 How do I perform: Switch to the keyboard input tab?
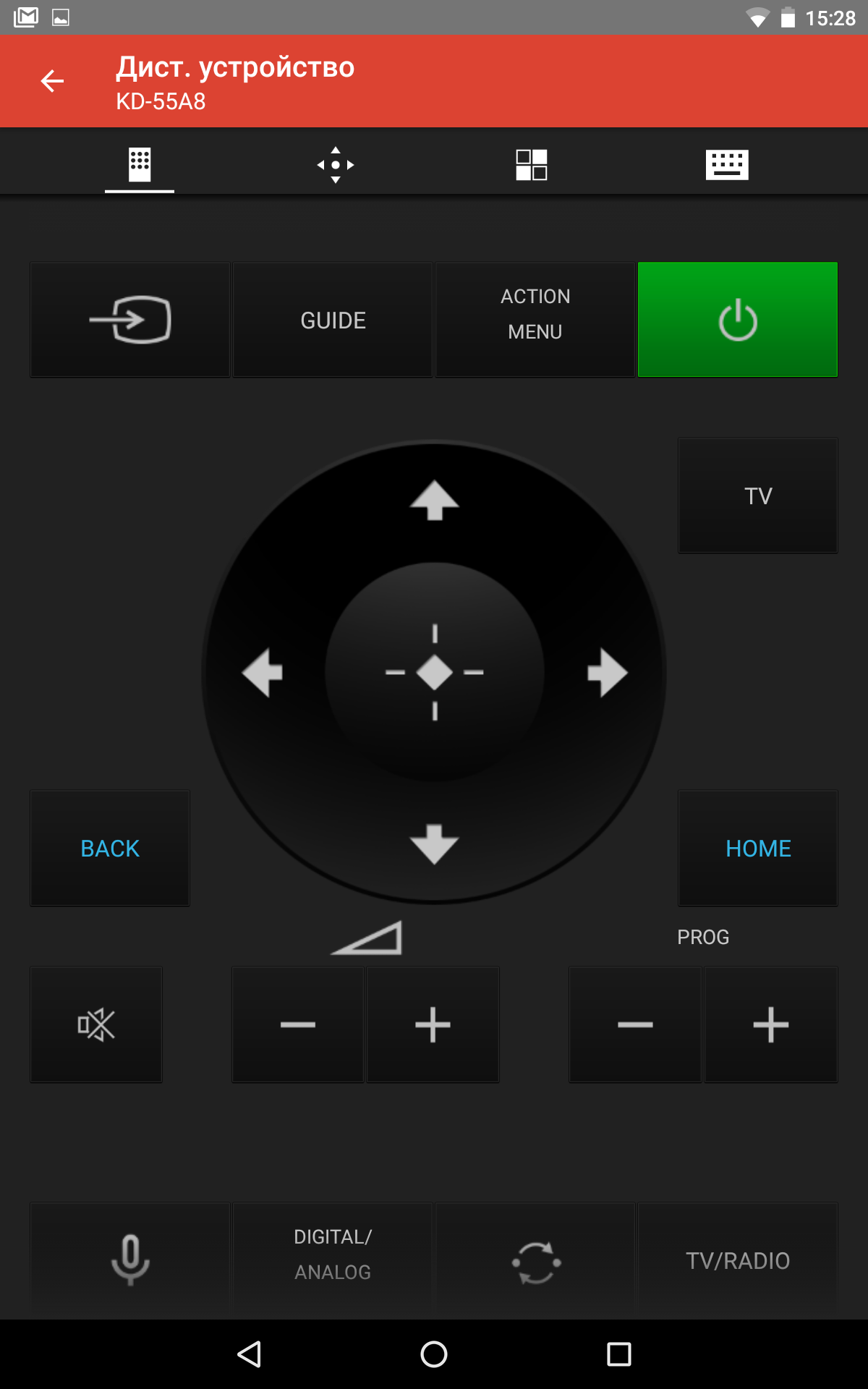coord(726,165)
